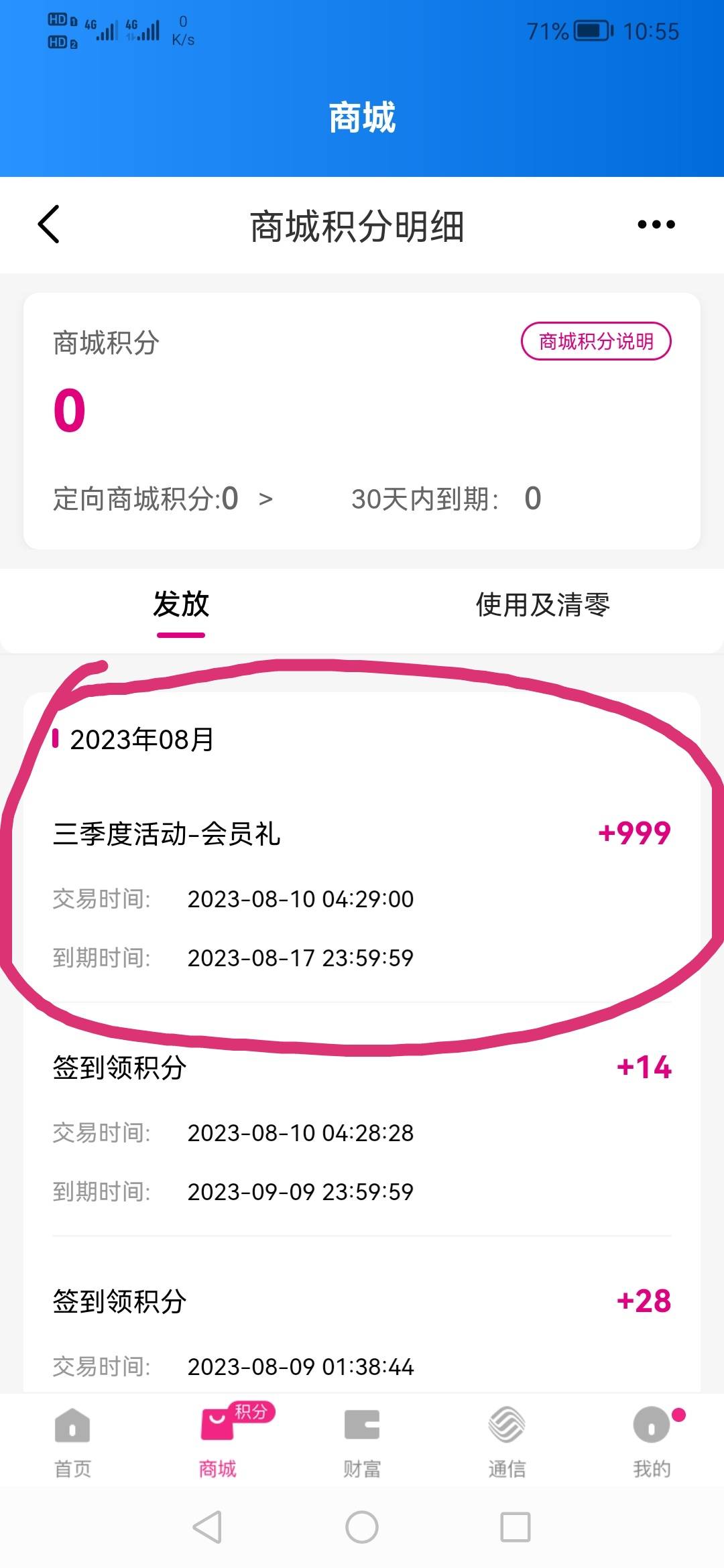Open 定向商城积分 details
Screen dimensions: 724x1568
[x=163, y=499]
